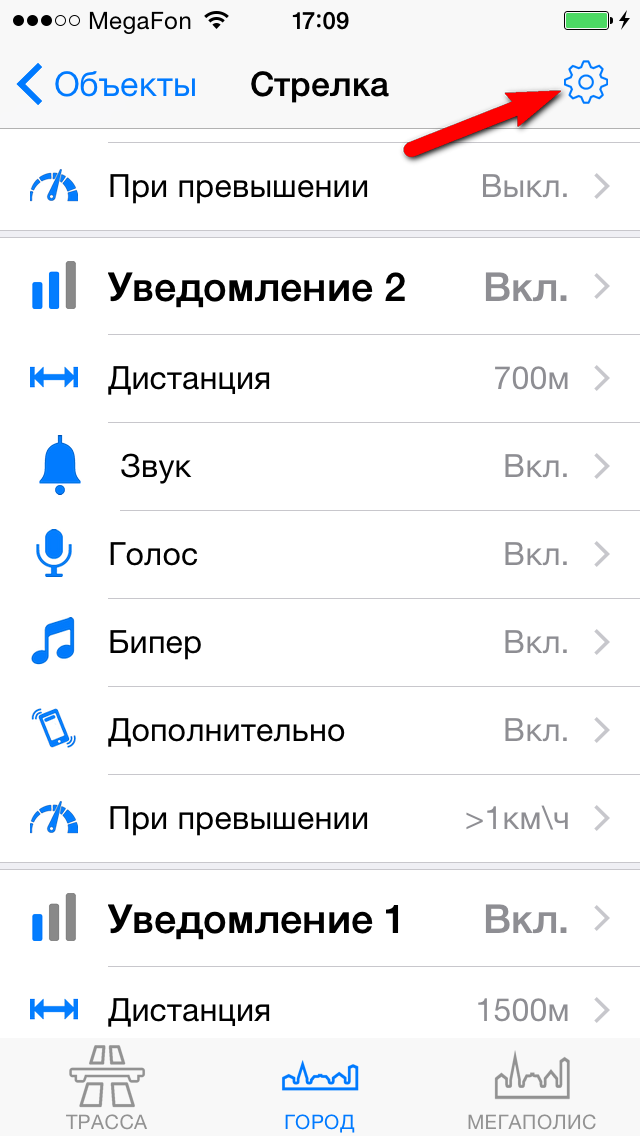The image size is (640, 1136).
Task: Switch to the Трасса tab
Action: pyautogui.click(x=107, y=1088)
